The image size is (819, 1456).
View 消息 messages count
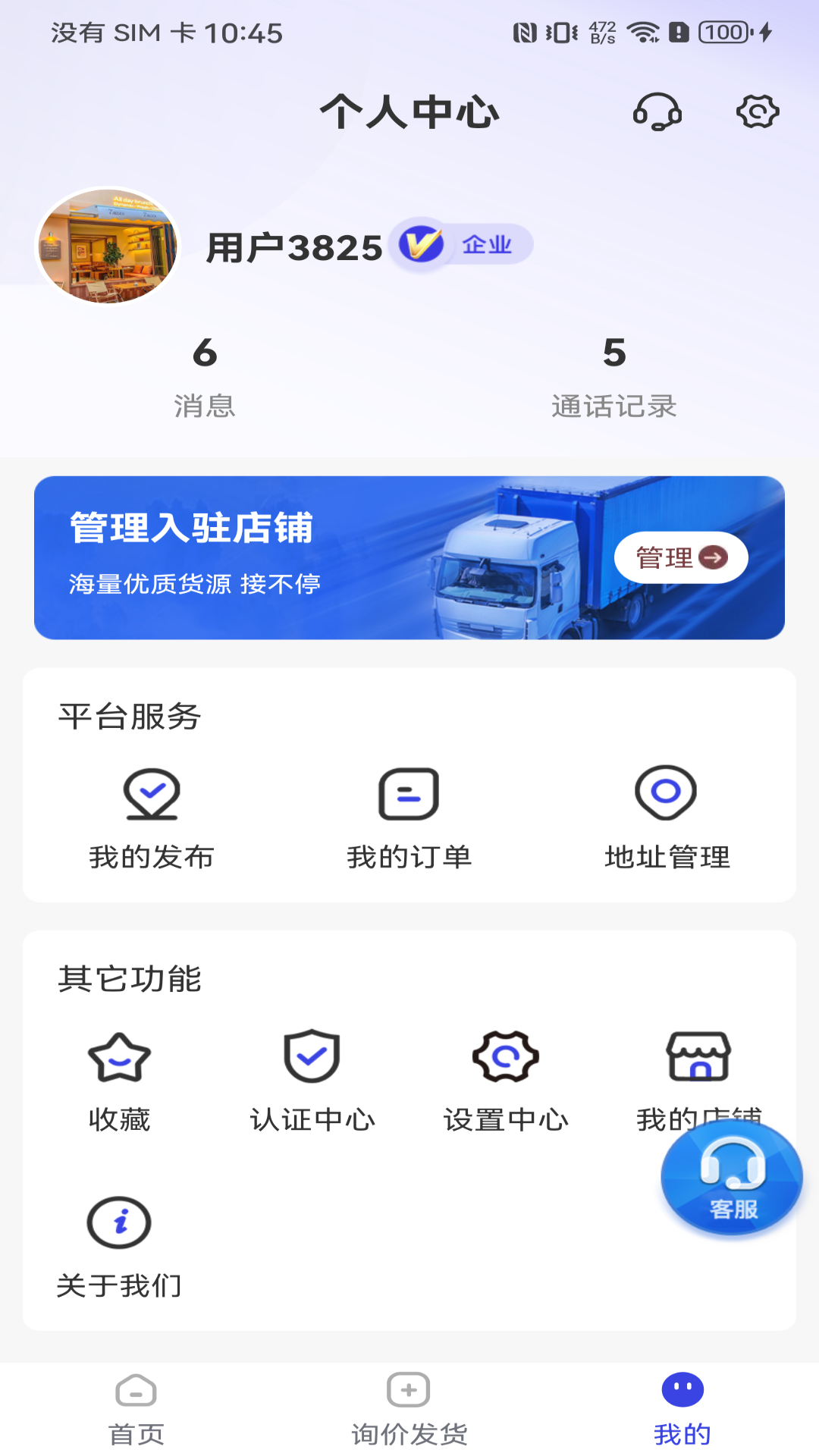click(205, 376)
